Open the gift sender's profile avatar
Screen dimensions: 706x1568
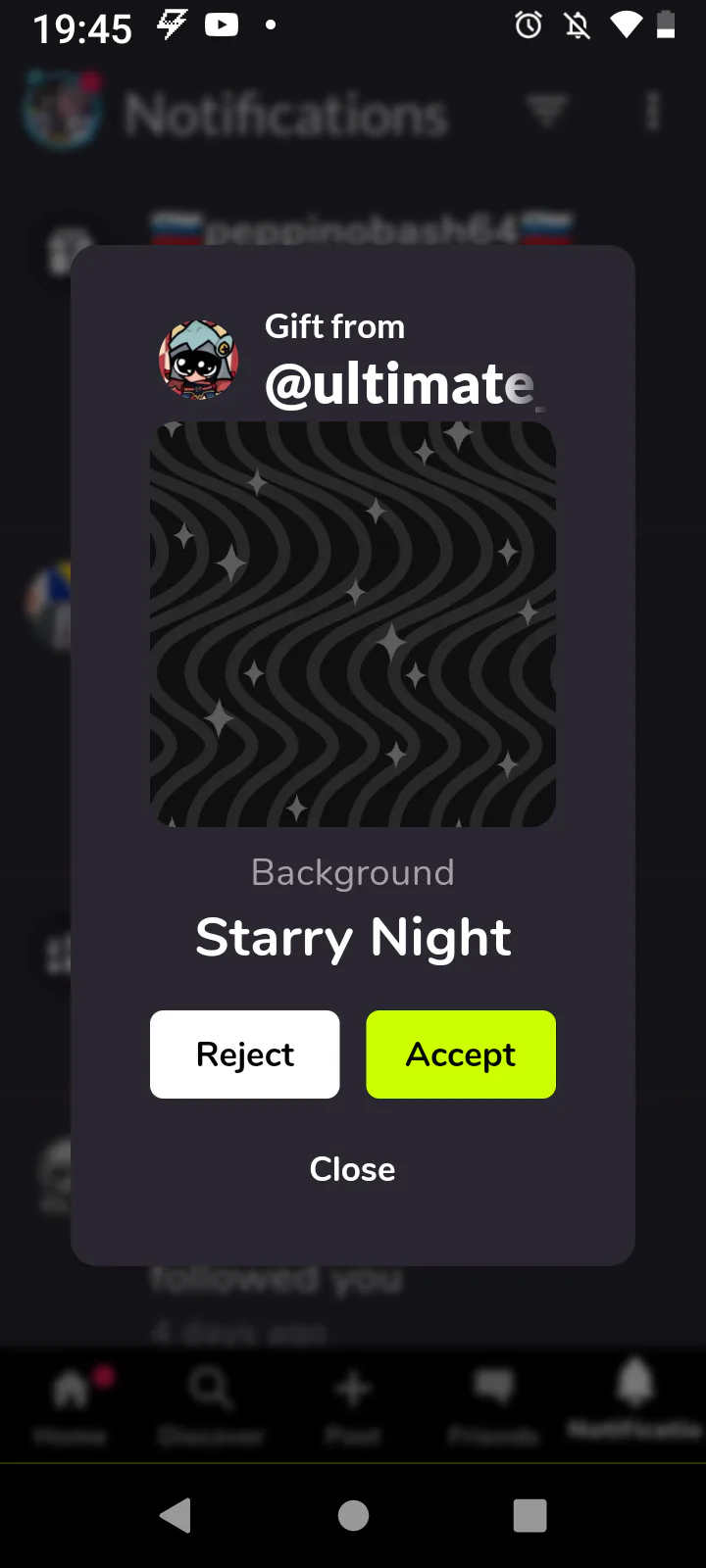[x=199, y=360]
